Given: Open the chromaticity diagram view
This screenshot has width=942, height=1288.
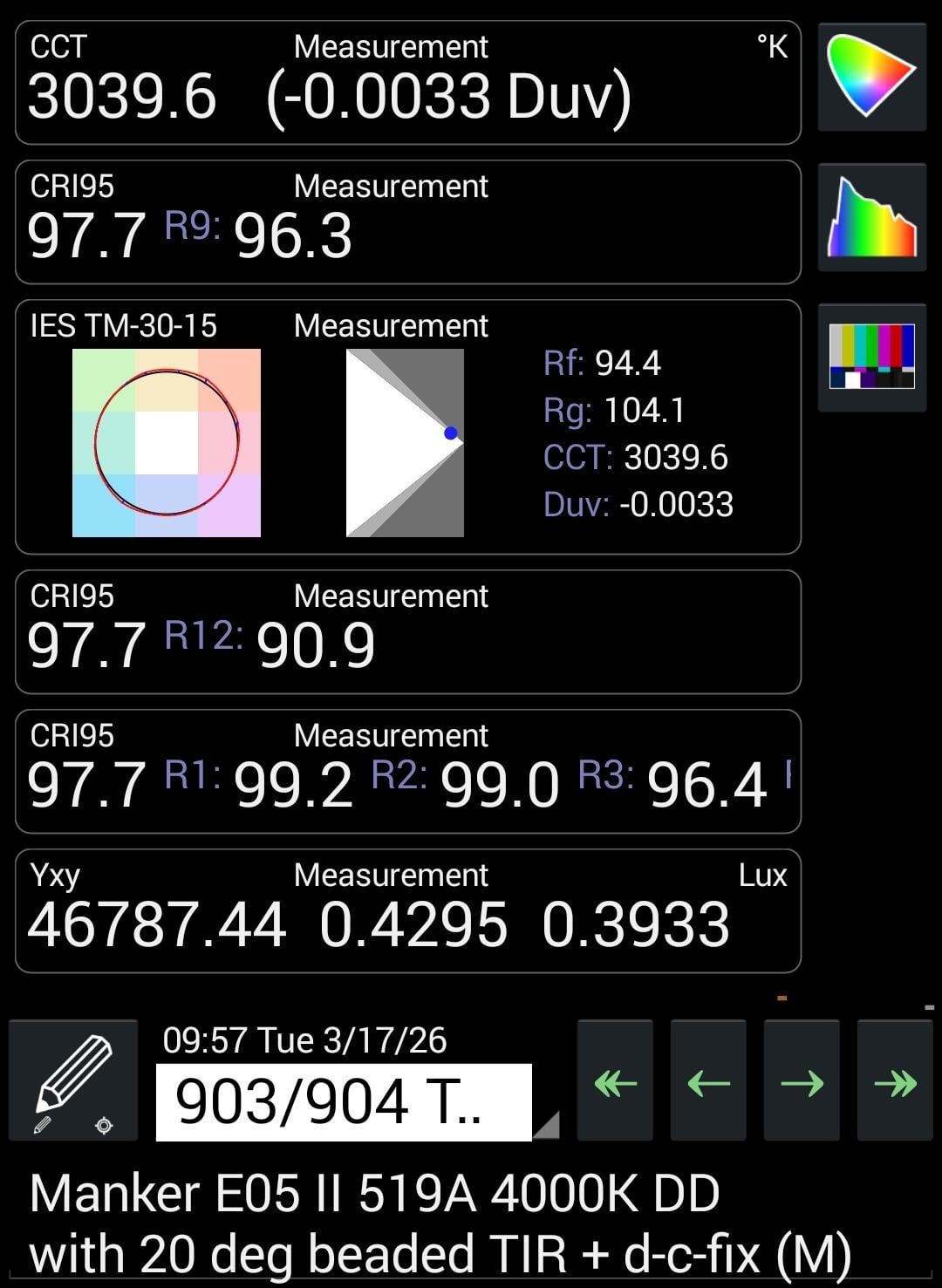Looking at the screenshot, I should pyautogui.click(x=871, y=77).
